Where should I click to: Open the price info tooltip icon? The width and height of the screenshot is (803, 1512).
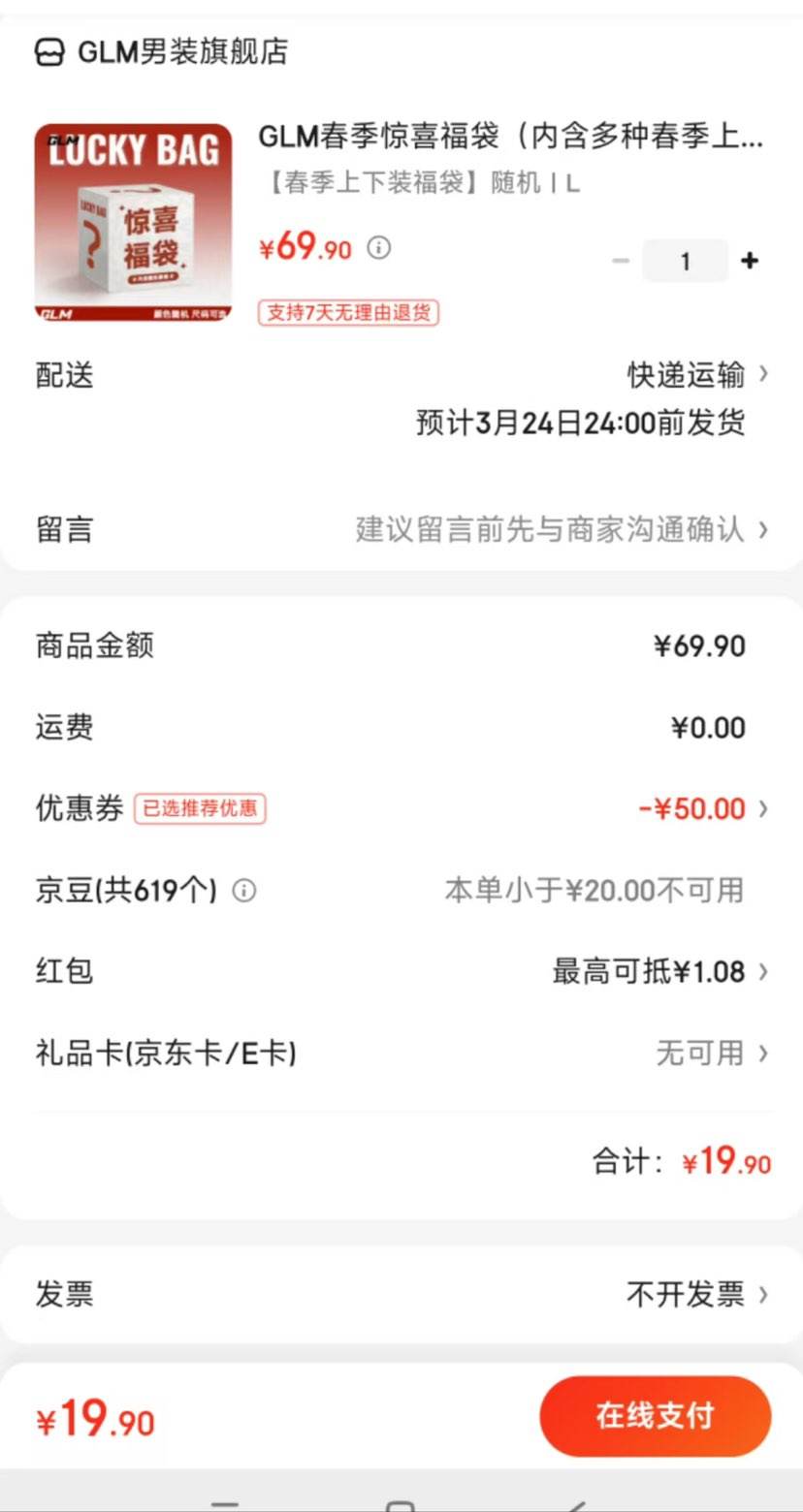379,248
